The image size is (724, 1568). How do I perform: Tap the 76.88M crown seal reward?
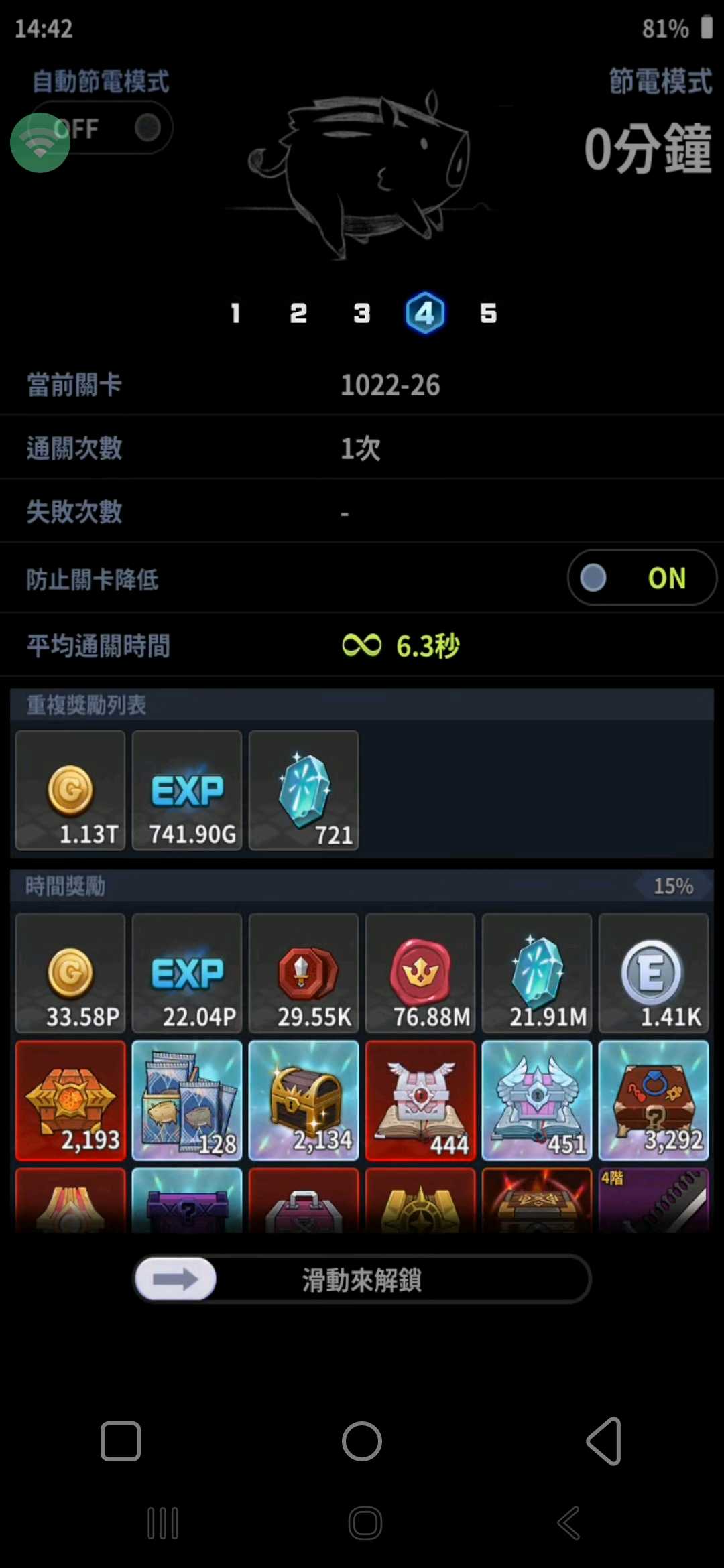click(420, 973)
